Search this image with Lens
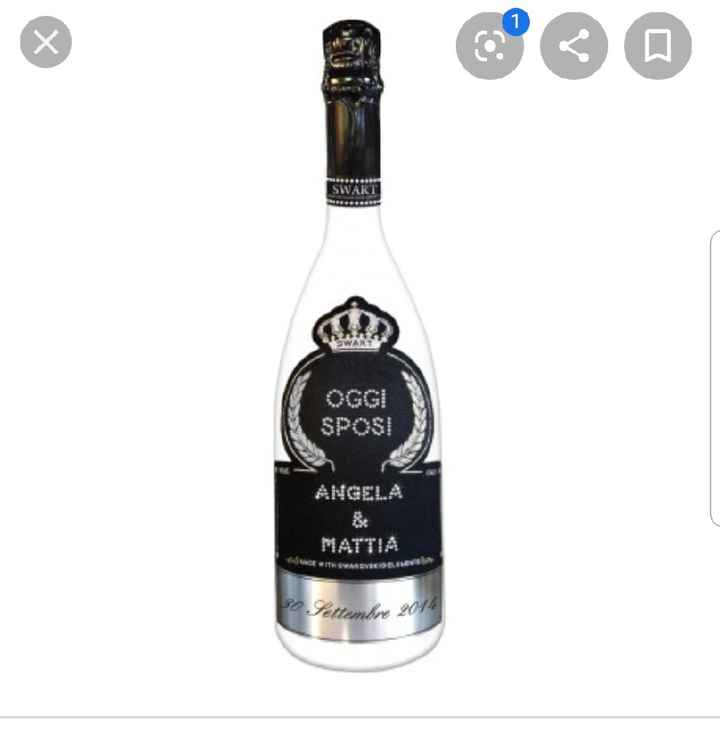This screenshot has height=743, width=720. (489, 46)
